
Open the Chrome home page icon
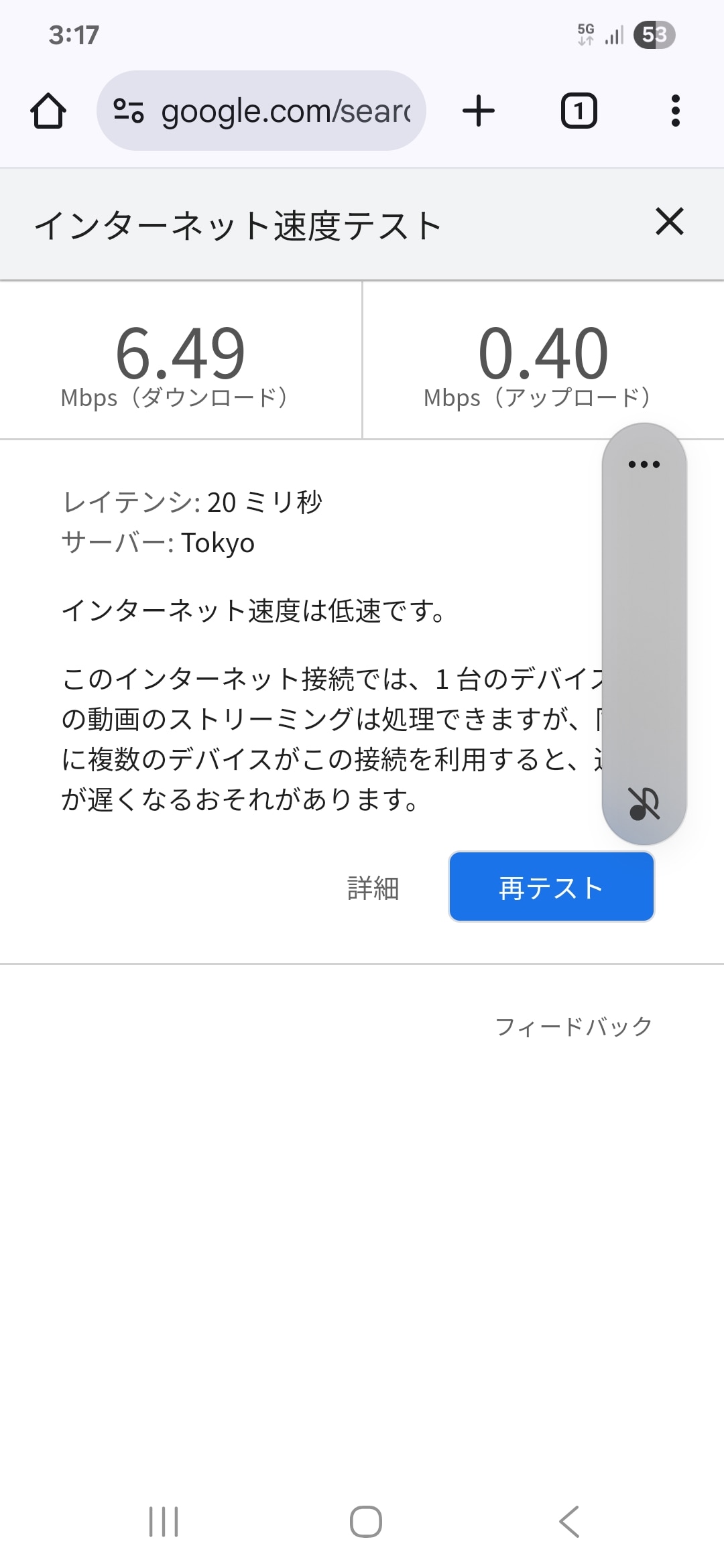[48, 111]
